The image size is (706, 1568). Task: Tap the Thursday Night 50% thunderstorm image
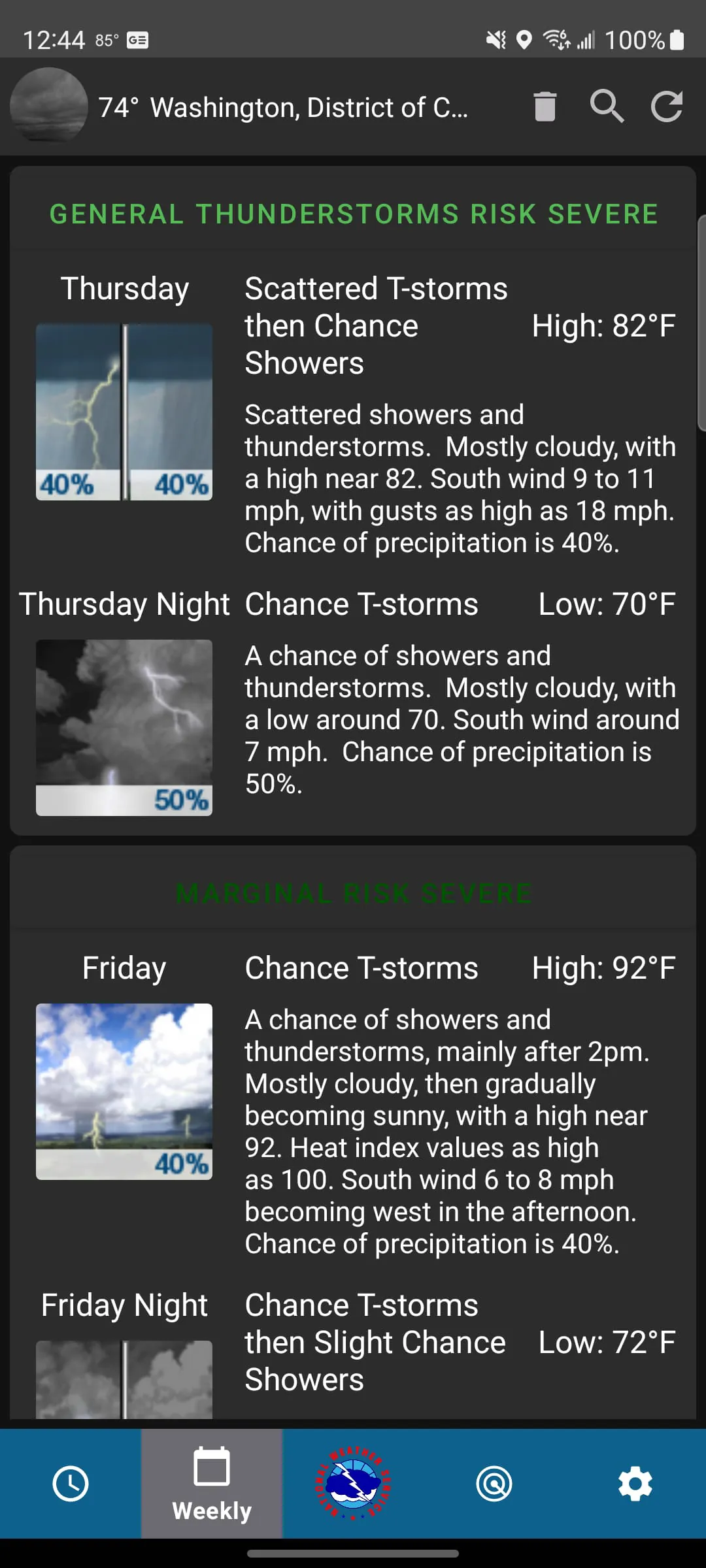coord(124,725)
